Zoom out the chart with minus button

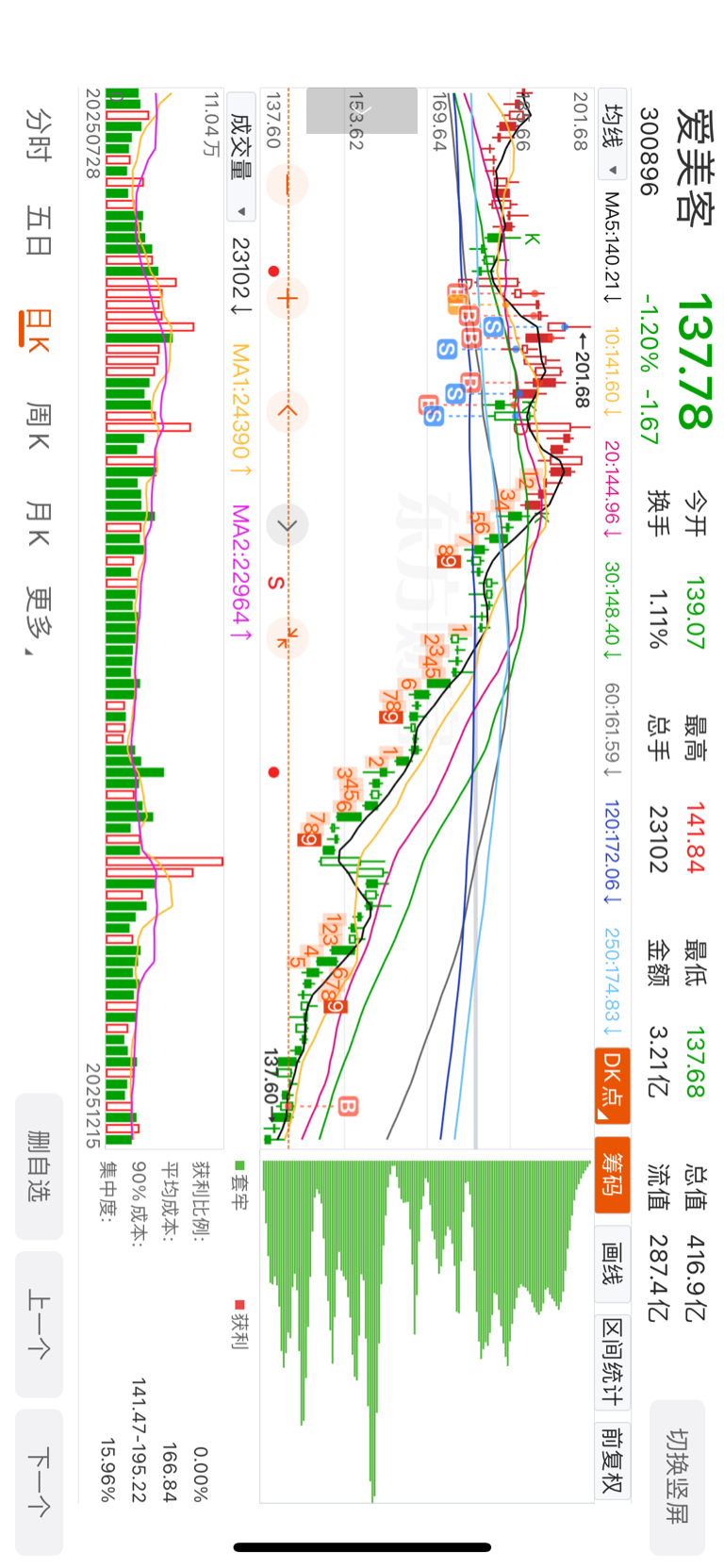[288, 184]
